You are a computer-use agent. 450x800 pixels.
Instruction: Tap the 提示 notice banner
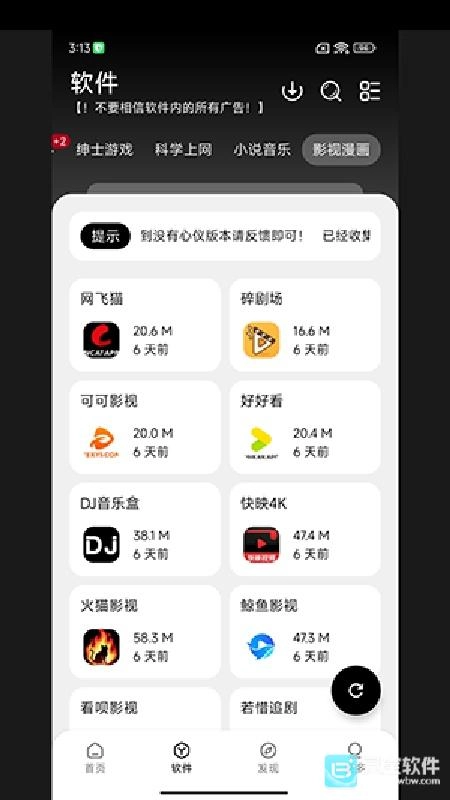pyautogui.click(x=225, y=236)
